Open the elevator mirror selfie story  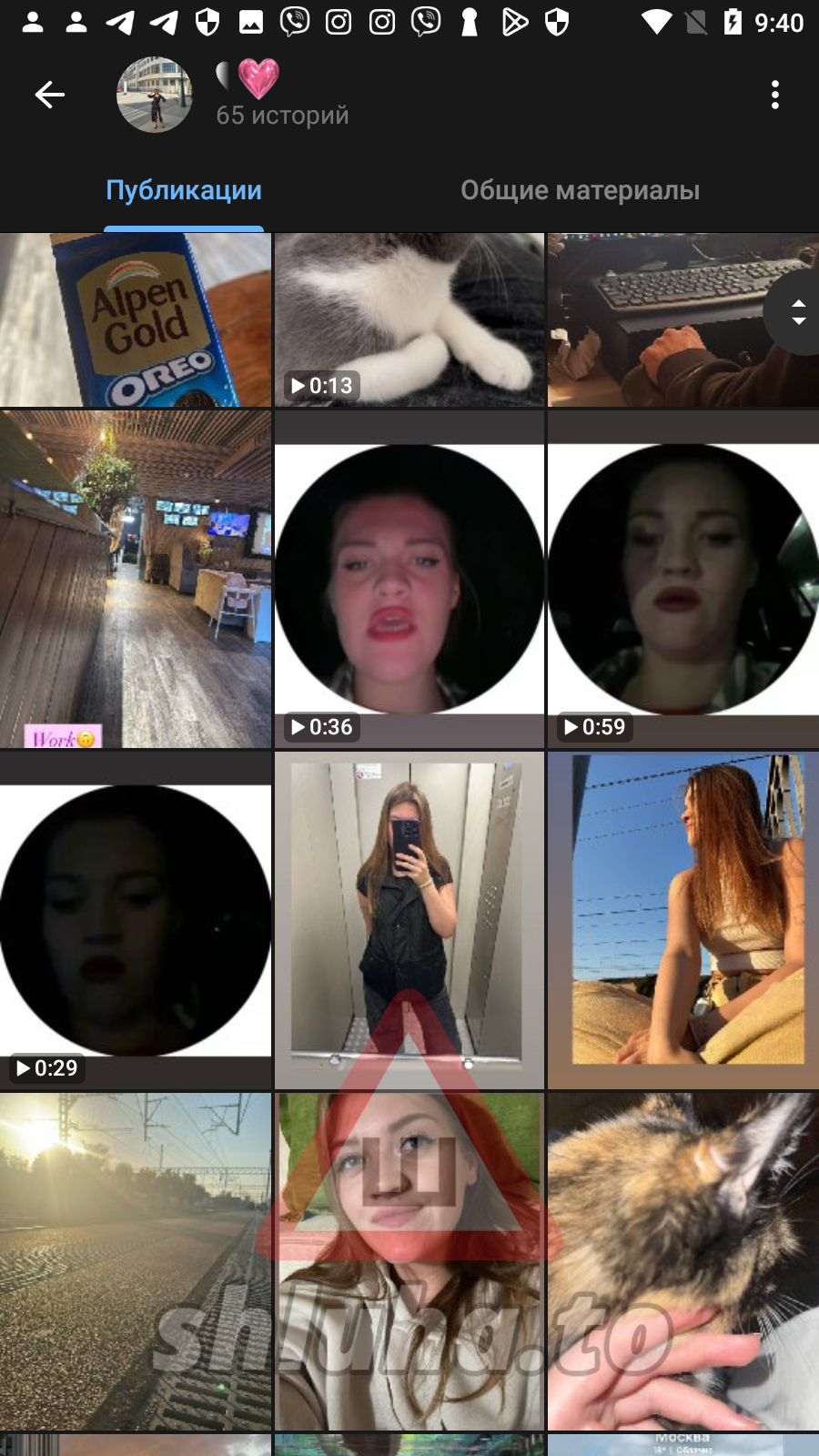point(409,920)
